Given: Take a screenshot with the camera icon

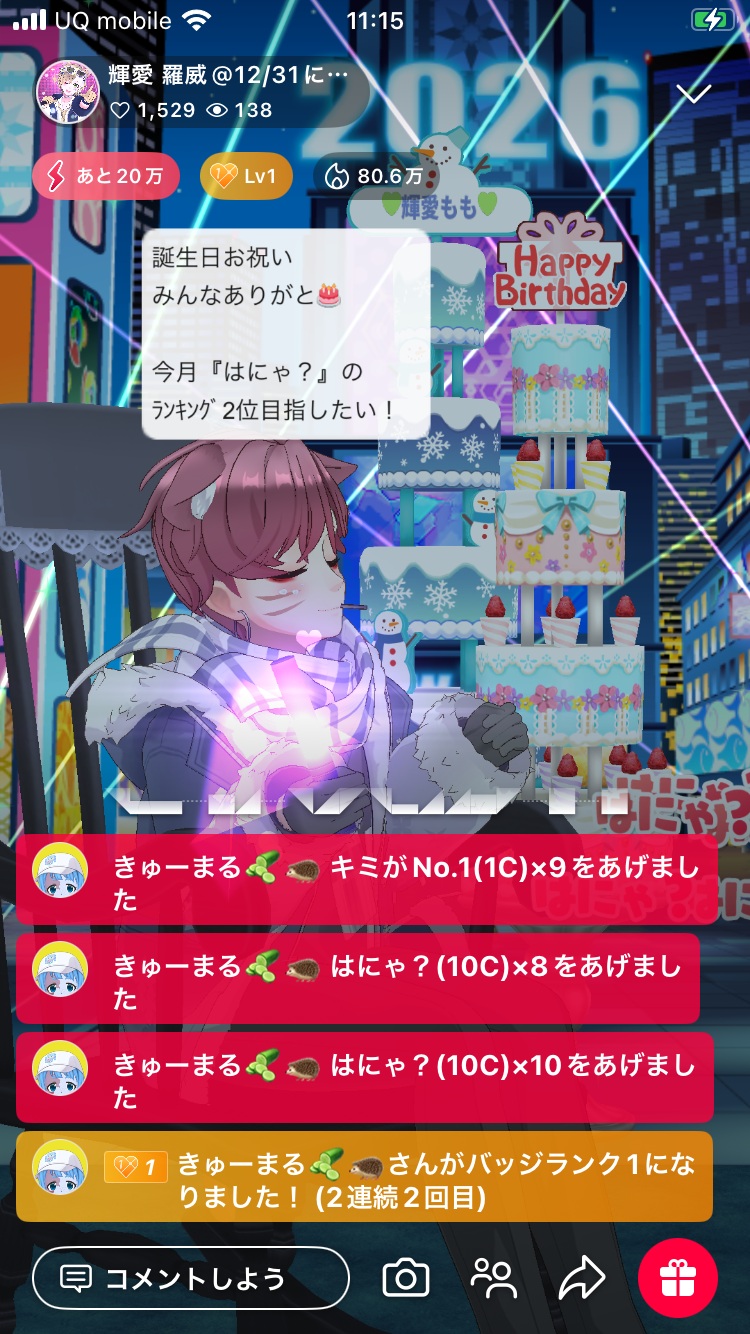Looking at the screenshot, I should coord(406,1278).
